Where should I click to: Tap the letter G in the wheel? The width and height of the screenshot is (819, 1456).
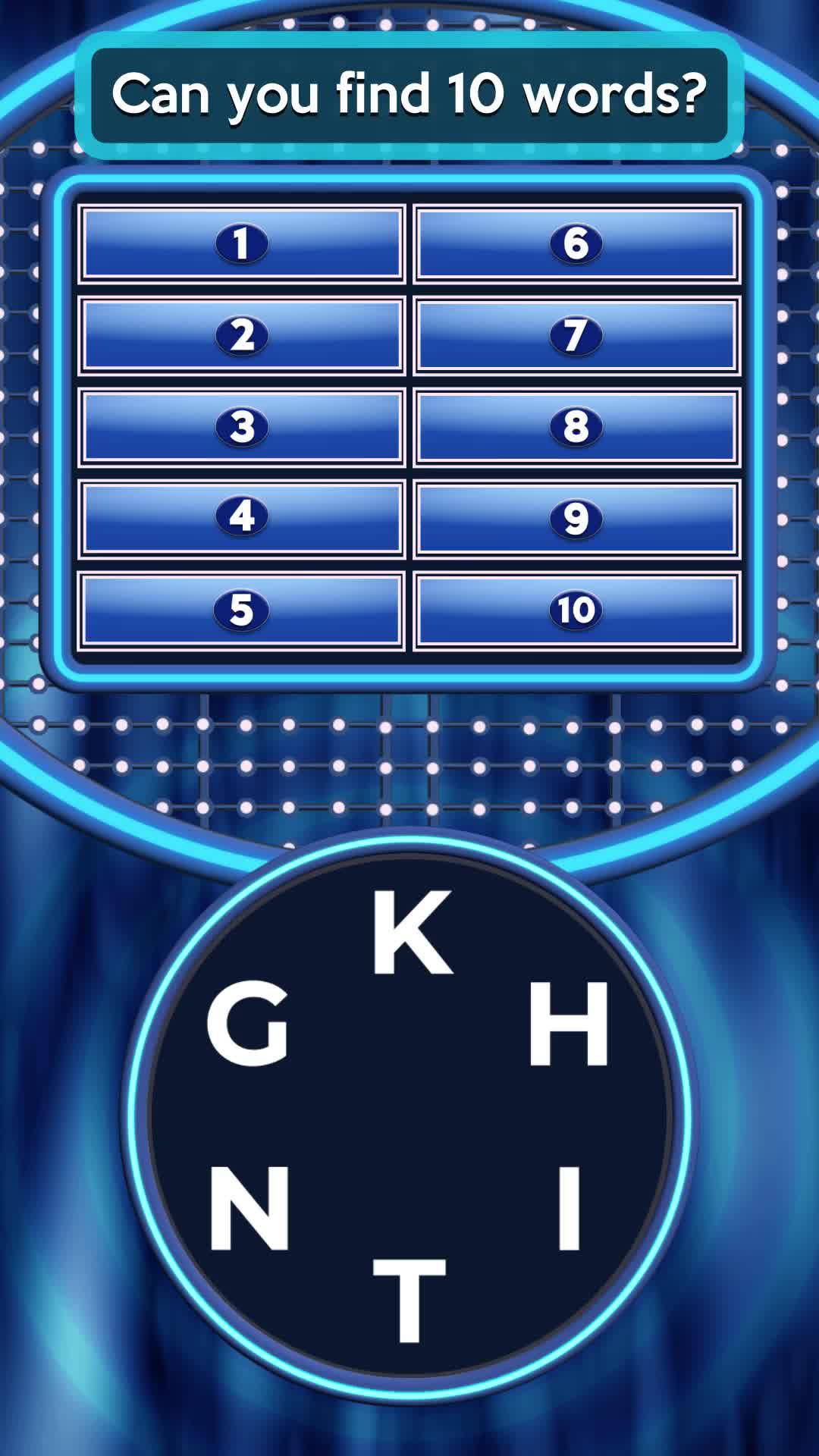(x=248, y=1024)
